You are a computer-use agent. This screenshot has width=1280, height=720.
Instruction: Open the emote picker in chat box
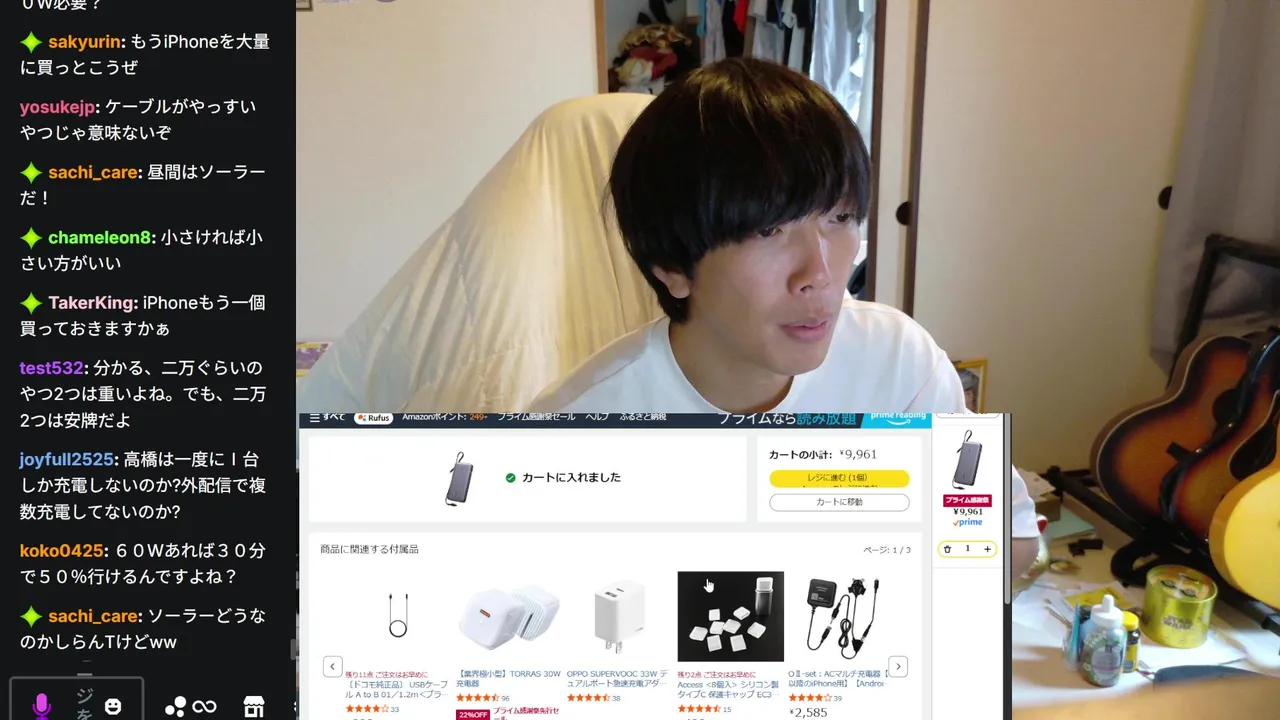click(113, 706)
